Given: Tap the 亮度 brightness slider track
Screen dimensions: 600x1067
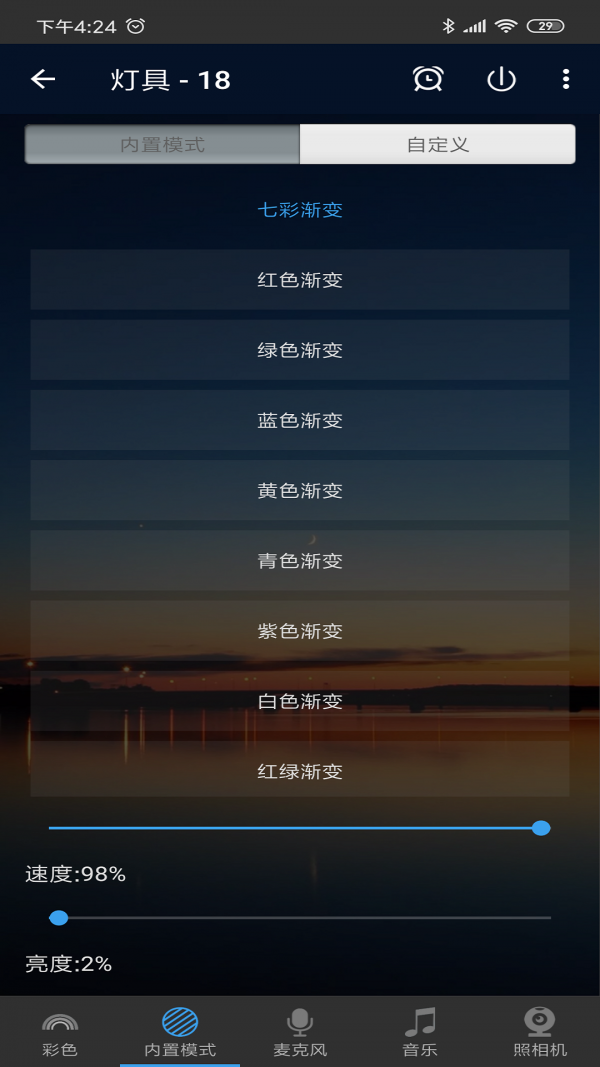Looking at the screenshot, I should (x=300, y=918).
